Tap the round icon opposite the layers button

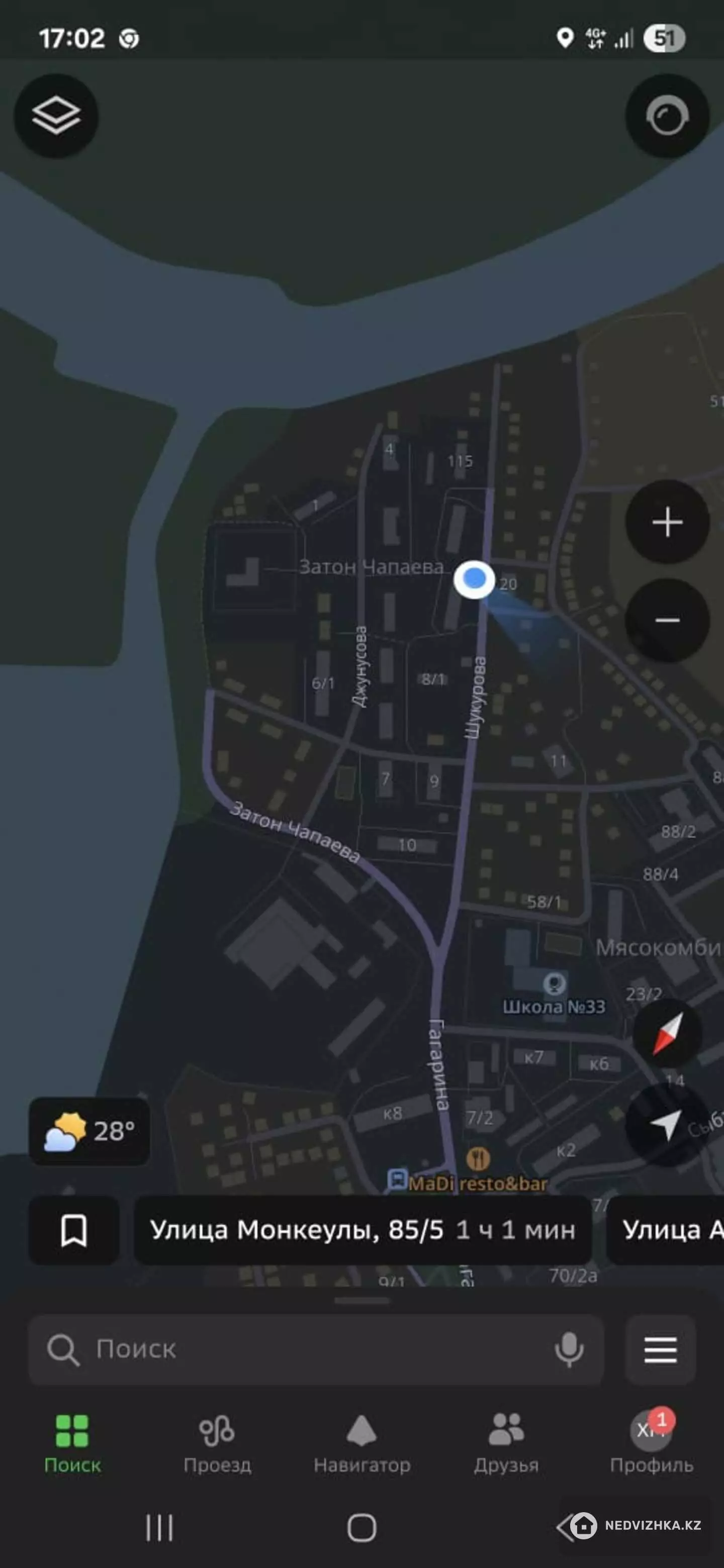[667, 116]
